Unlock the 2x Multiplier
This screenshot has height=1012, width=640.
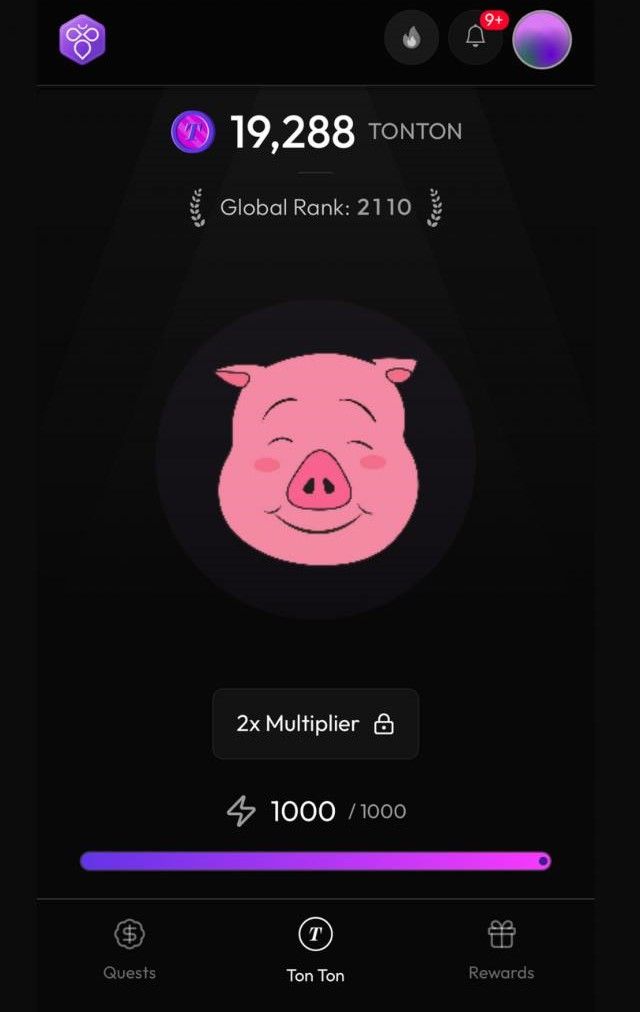pos(315,724)
